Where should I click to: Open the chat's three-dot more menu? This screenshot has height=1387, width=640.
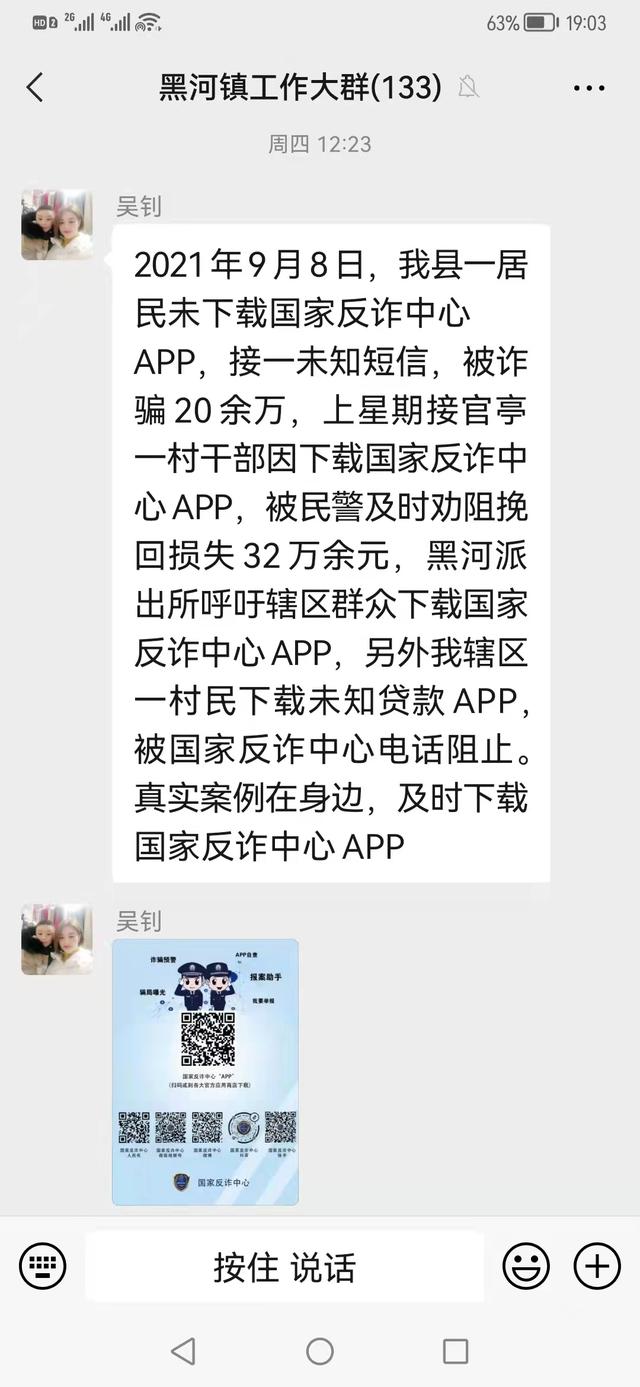click(x=589, y=88)
